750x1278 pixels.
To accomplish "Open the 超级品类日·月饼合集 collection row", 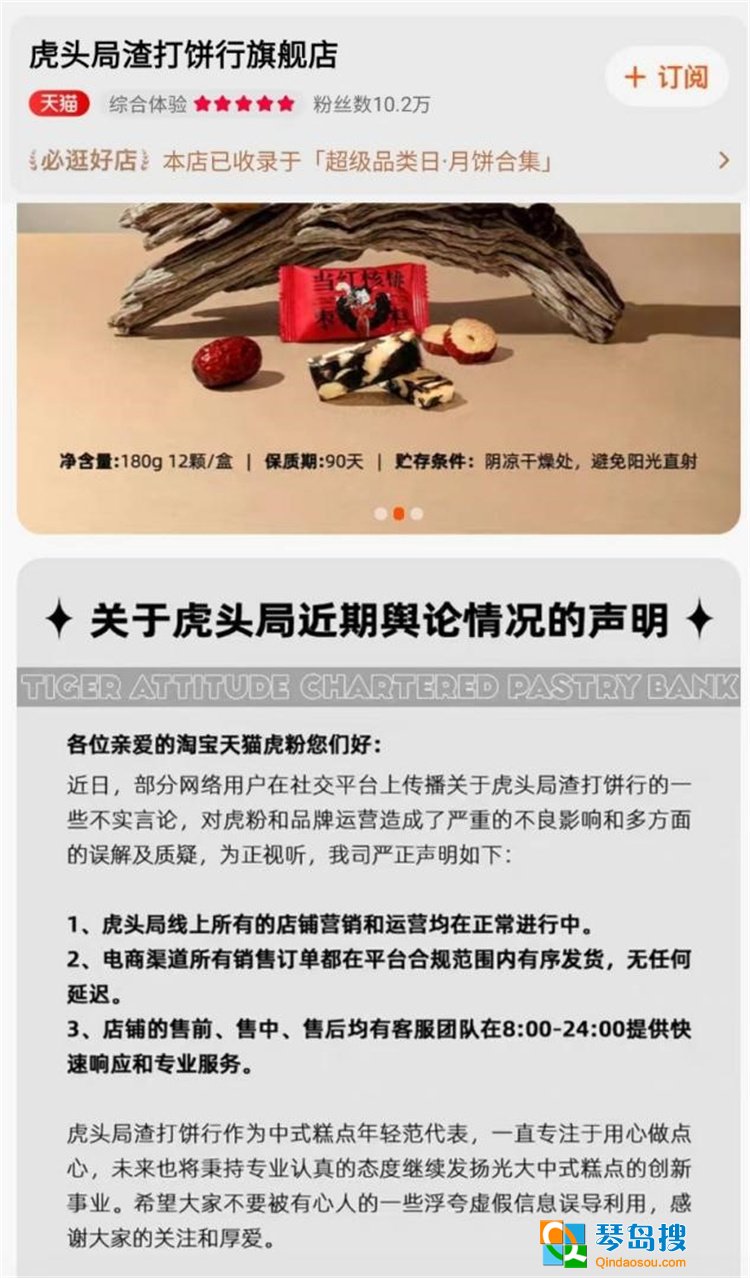I will point(380,160).
